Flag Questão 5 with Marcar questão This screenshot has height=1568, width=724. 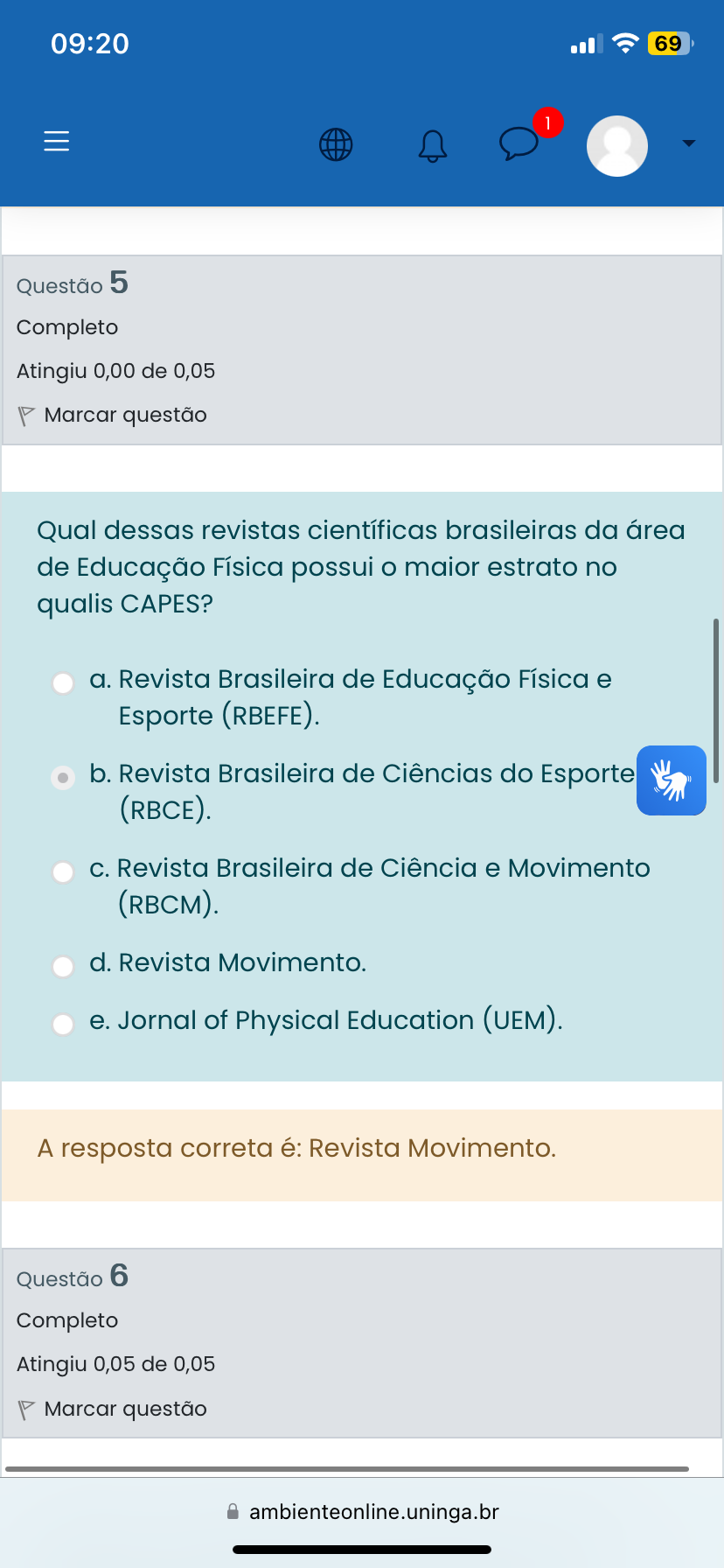click(114, 415)
